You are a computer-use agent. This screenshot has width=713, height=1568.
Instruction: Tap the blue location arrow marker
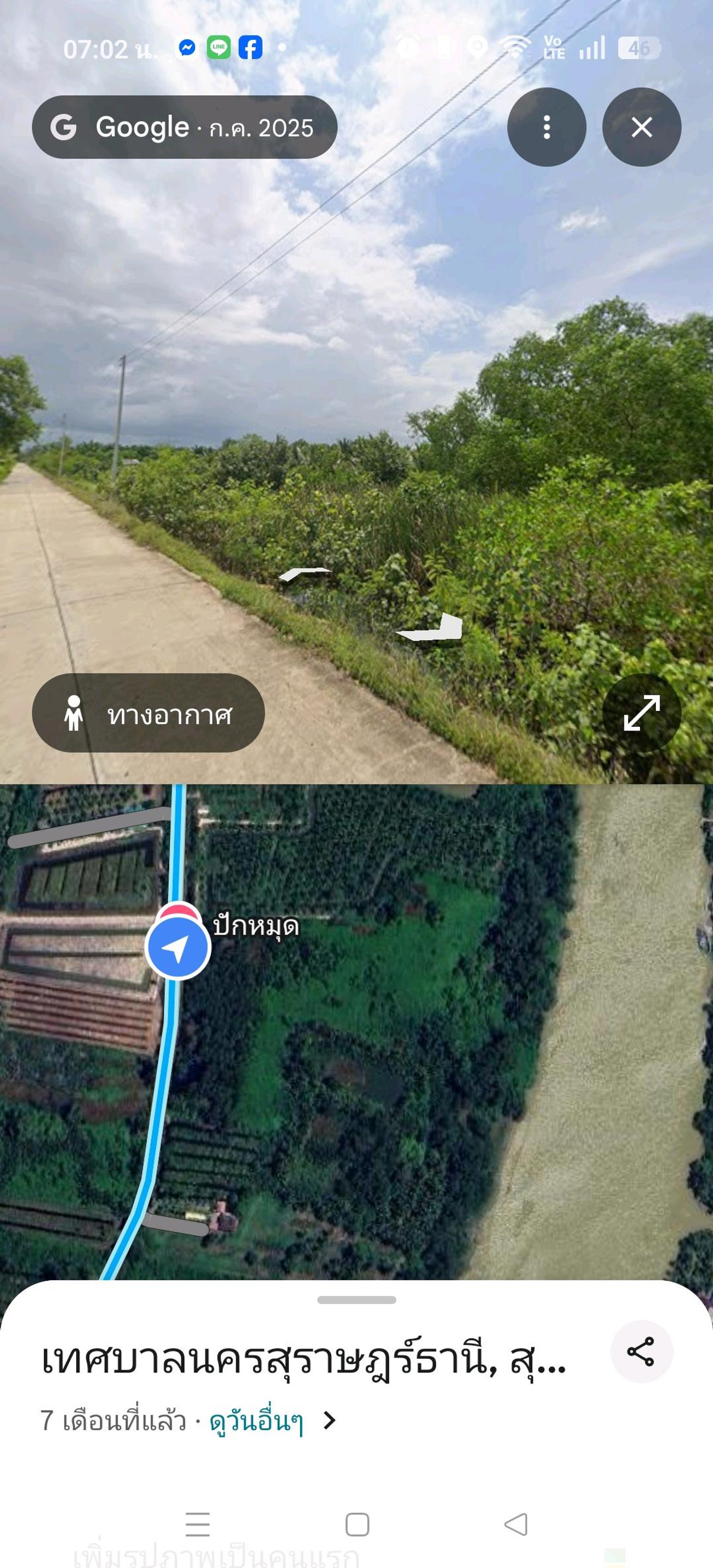[178, 947]
